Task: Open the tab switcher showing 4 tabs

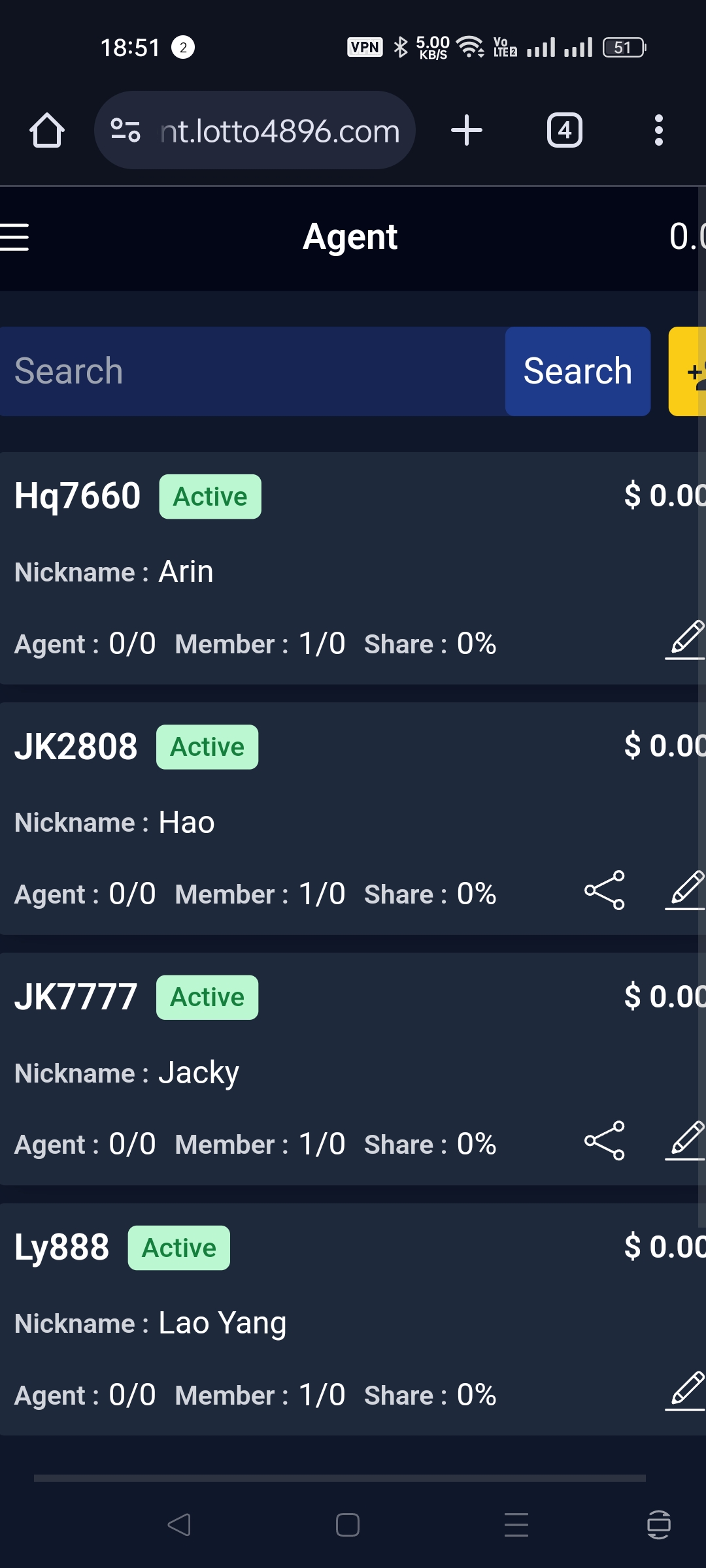Action: (x=564, y=130)
